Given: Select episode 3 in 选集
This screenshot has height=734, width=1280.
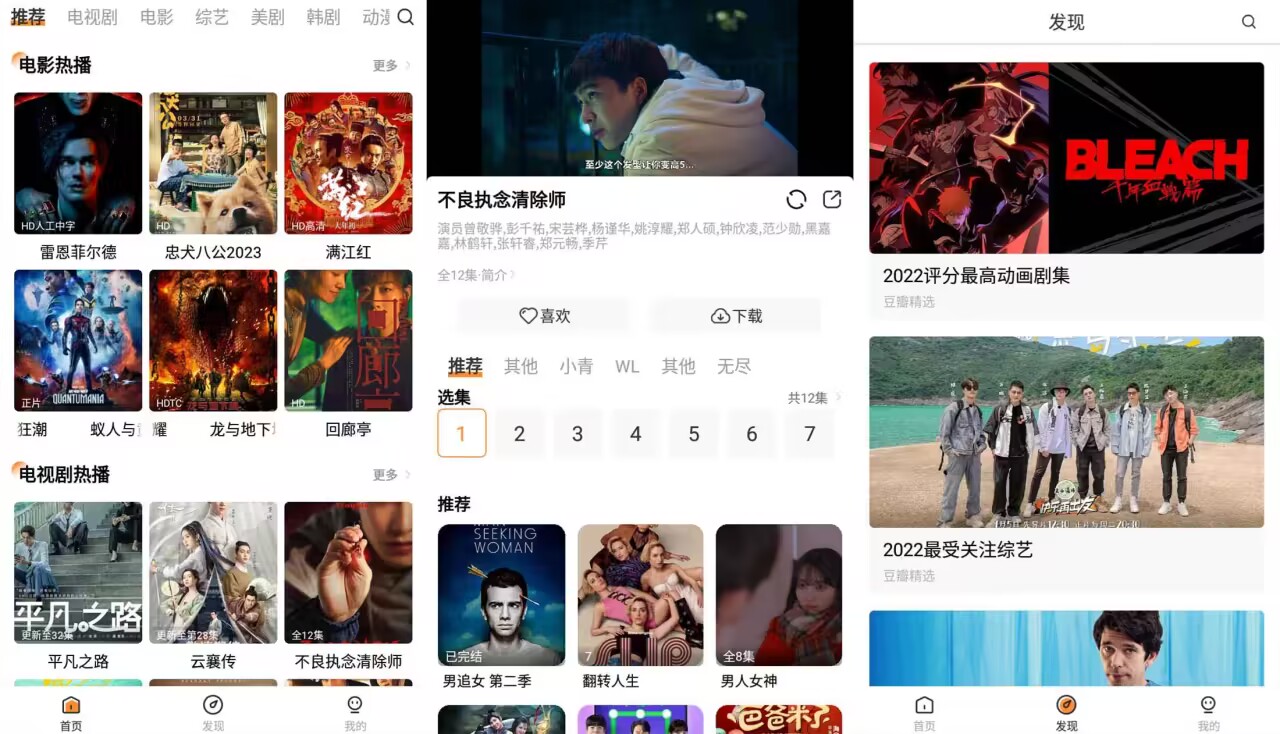Looking at the screenshot, I should (577, 433).
